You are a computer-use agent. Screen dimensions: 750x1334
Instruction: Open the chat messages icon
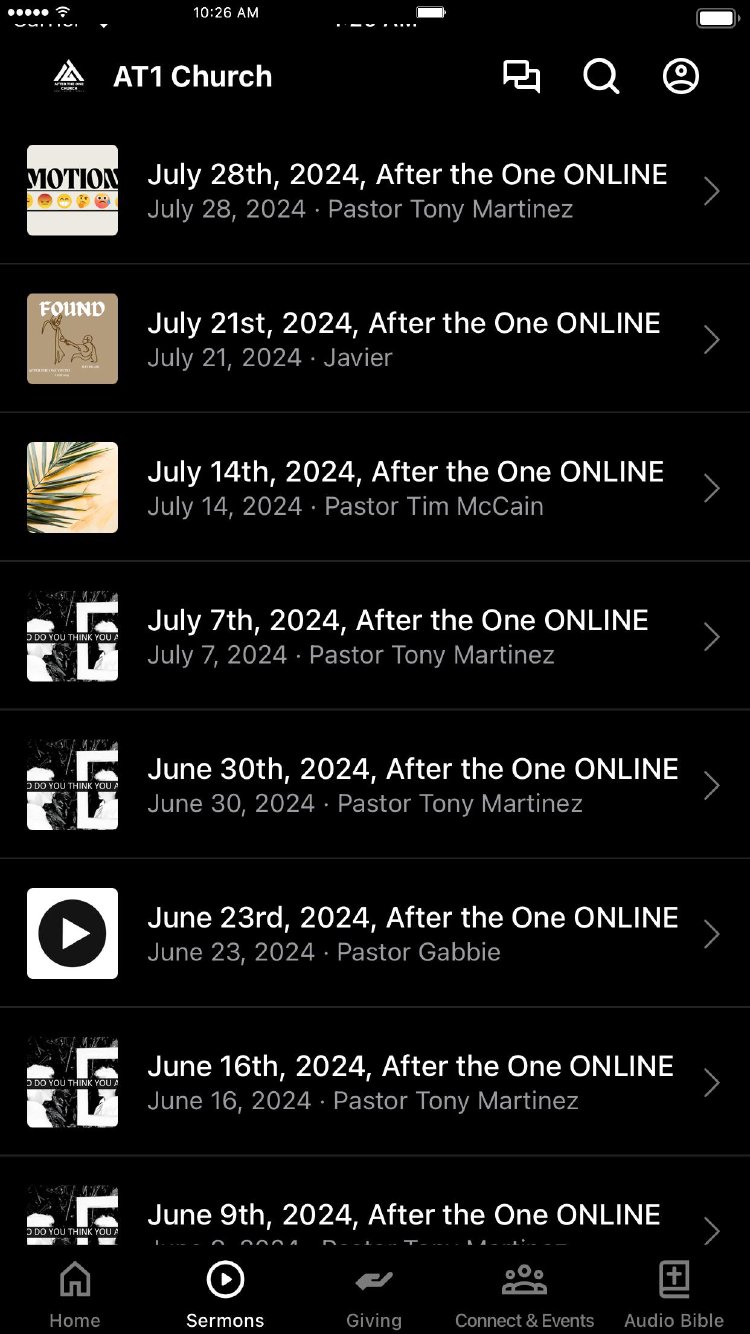coord(521,77)
